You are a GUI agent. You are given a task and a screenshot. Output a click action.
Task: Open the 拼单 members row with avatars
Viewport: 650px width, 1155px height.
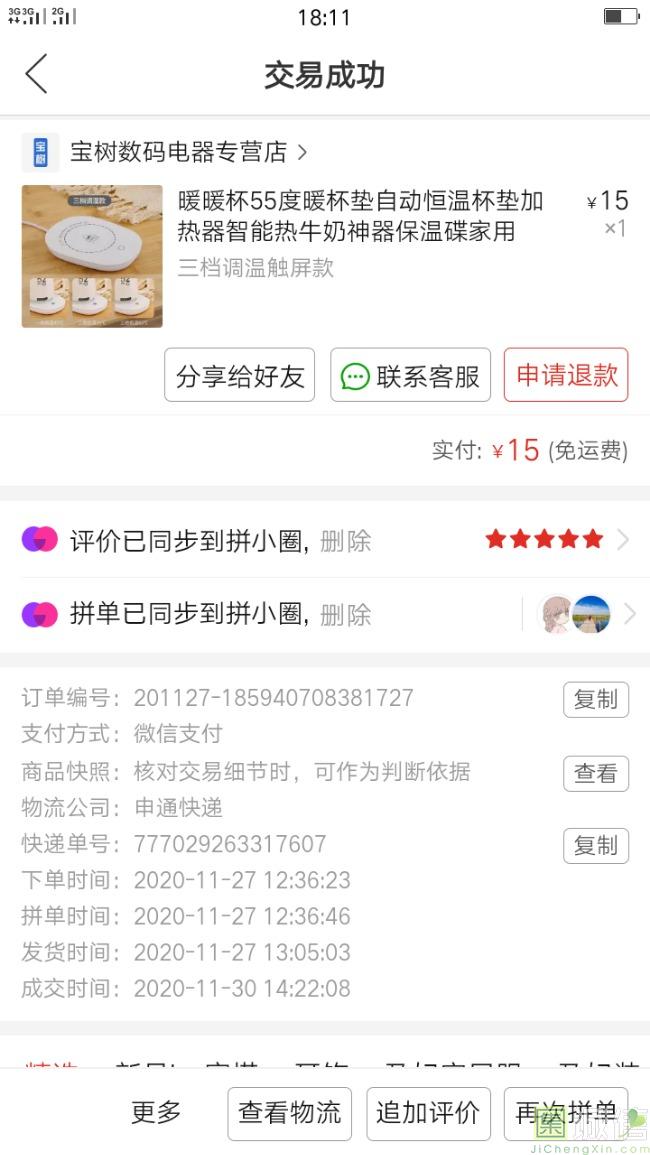pos(586,614)
